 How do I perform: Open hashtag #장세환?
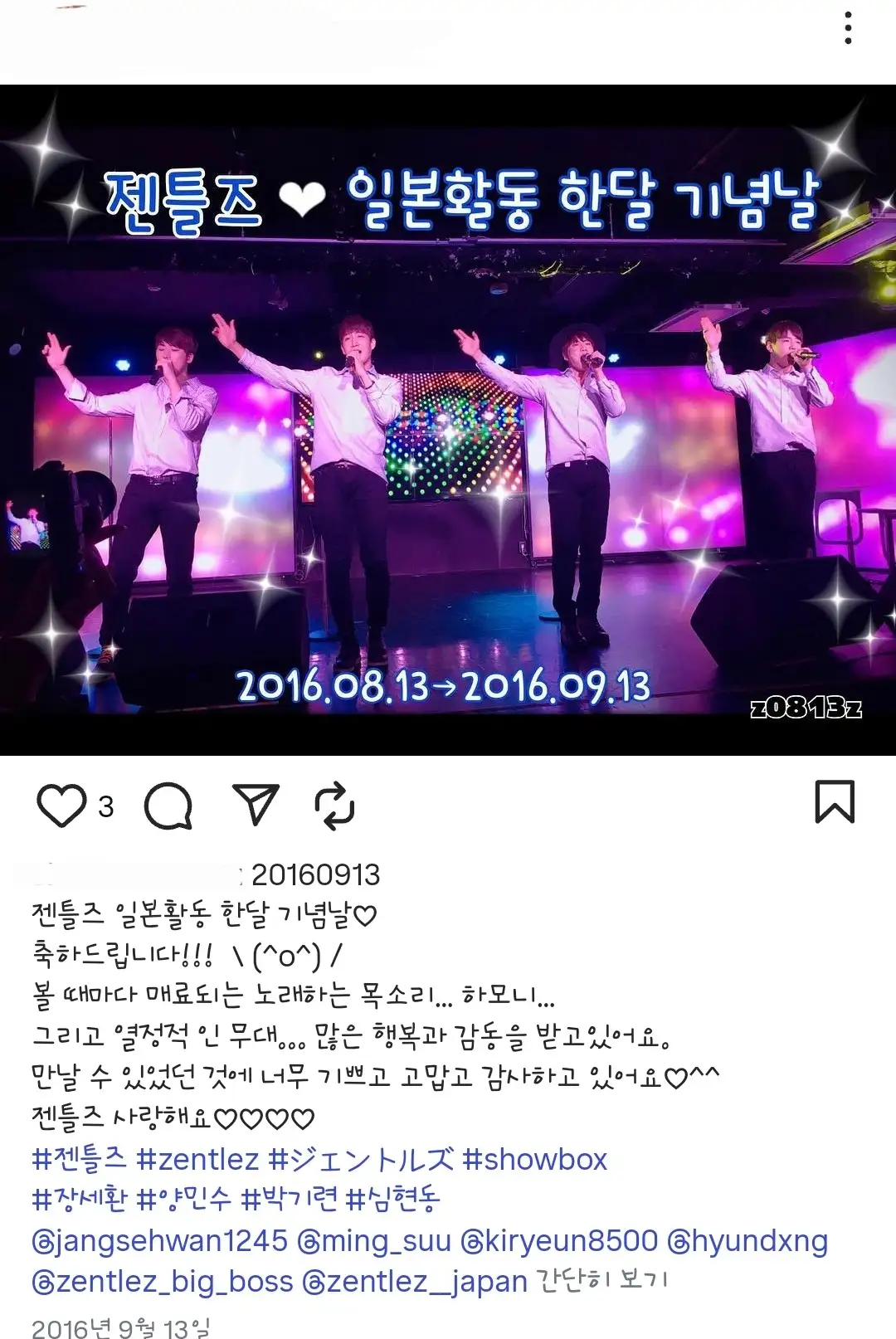coord(79,1199)
